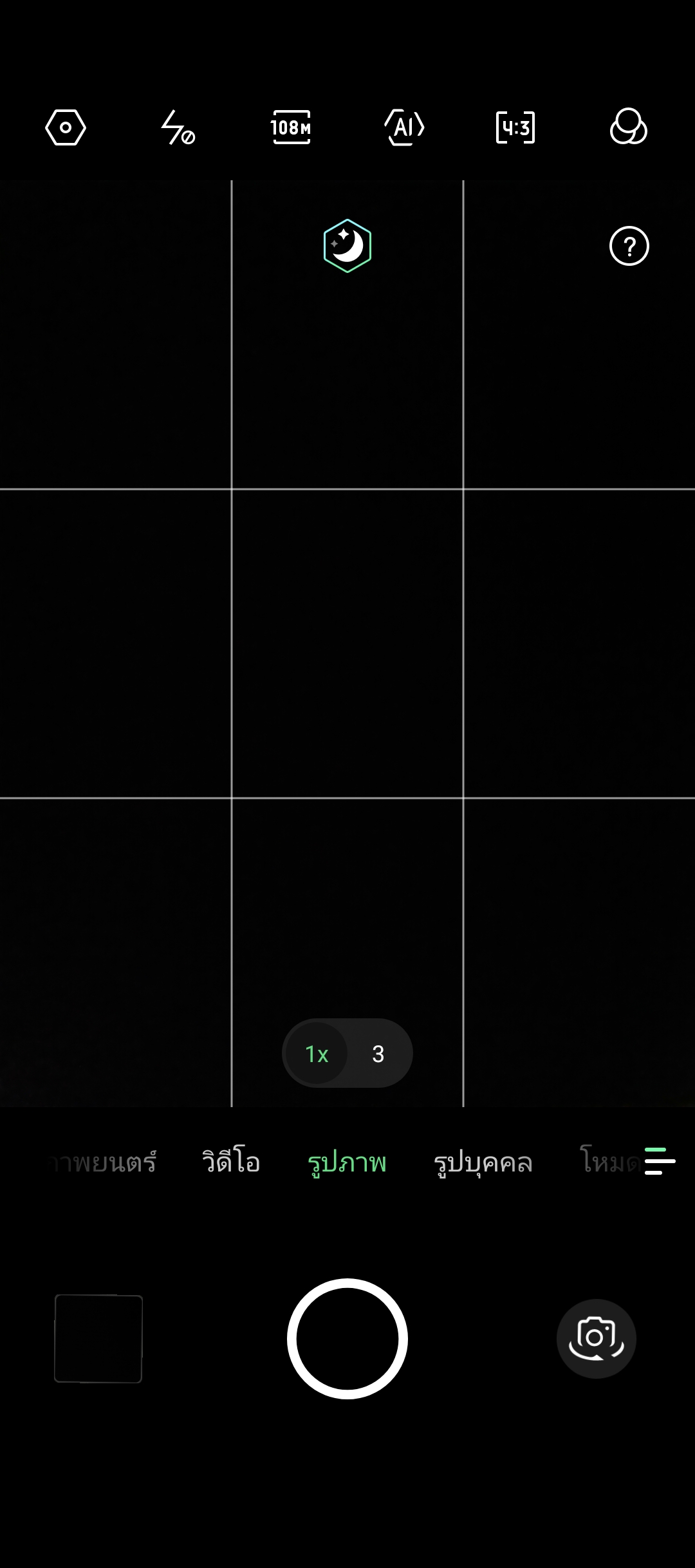Viewport: 695px width, 1568px height.
Task: Flip to the front camera
Action: pyautogui.click(x=597, y=1339)
